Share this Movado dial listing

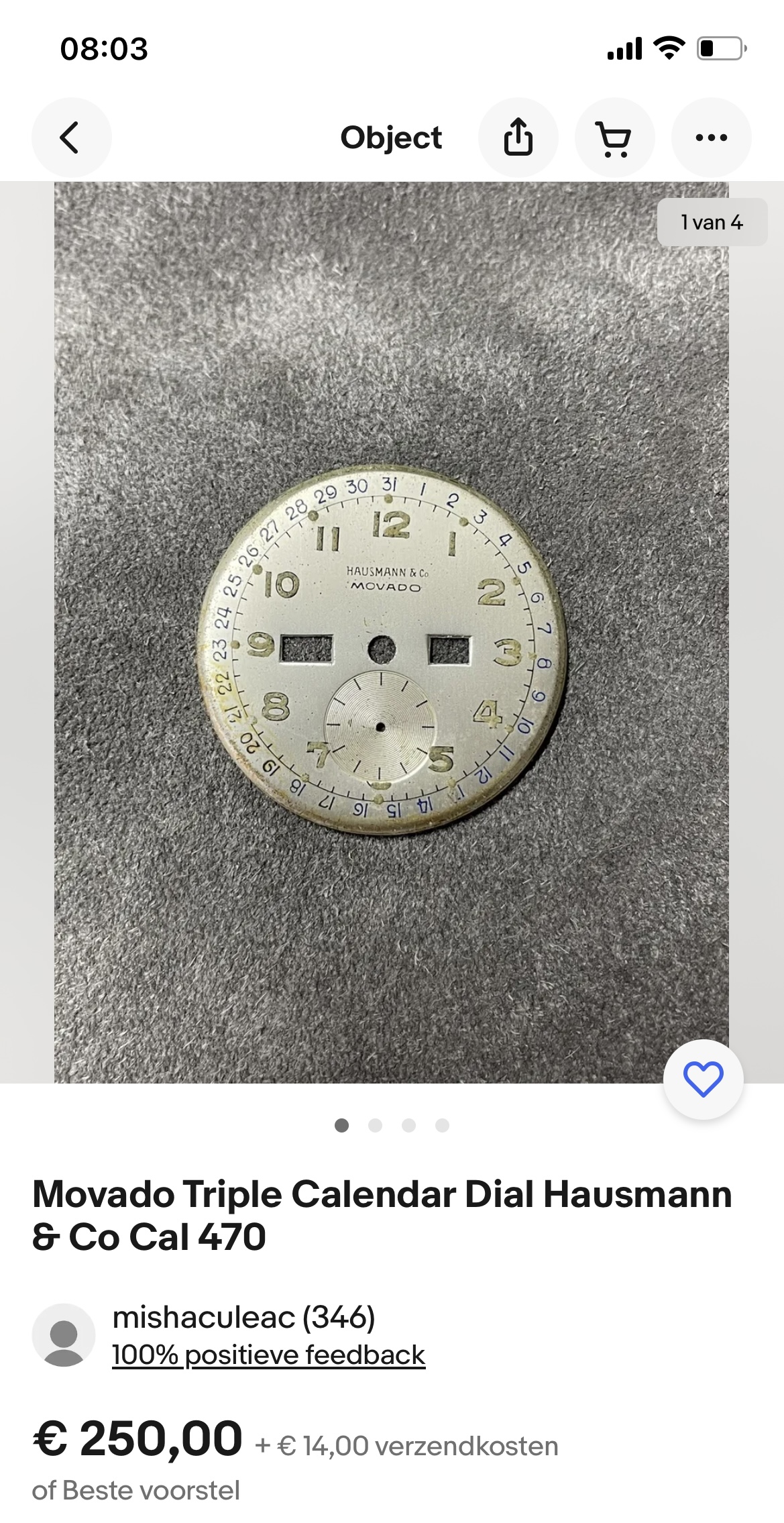click(518, 138)
